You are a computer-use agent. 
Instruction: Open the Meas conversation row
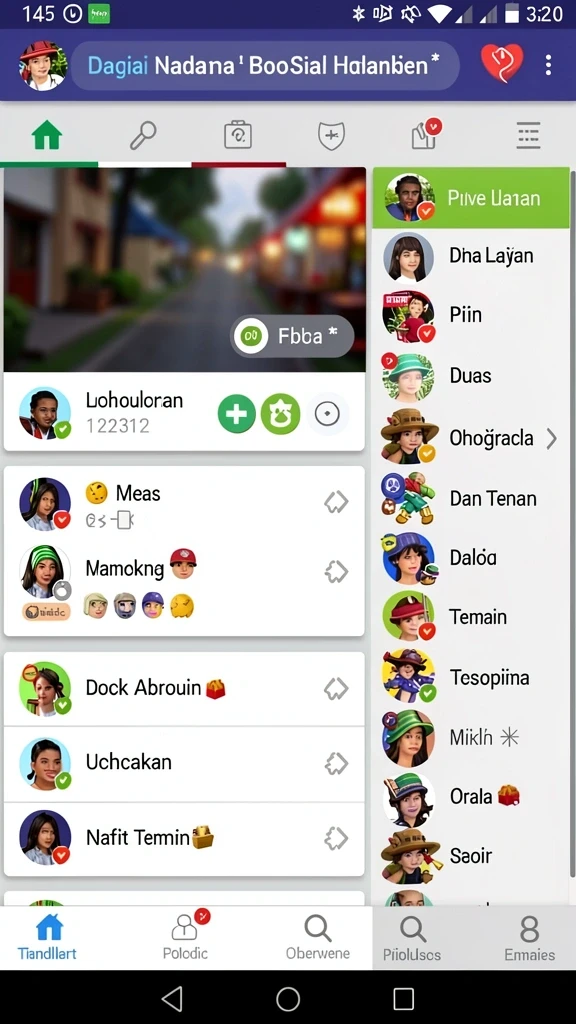[184, 504]
